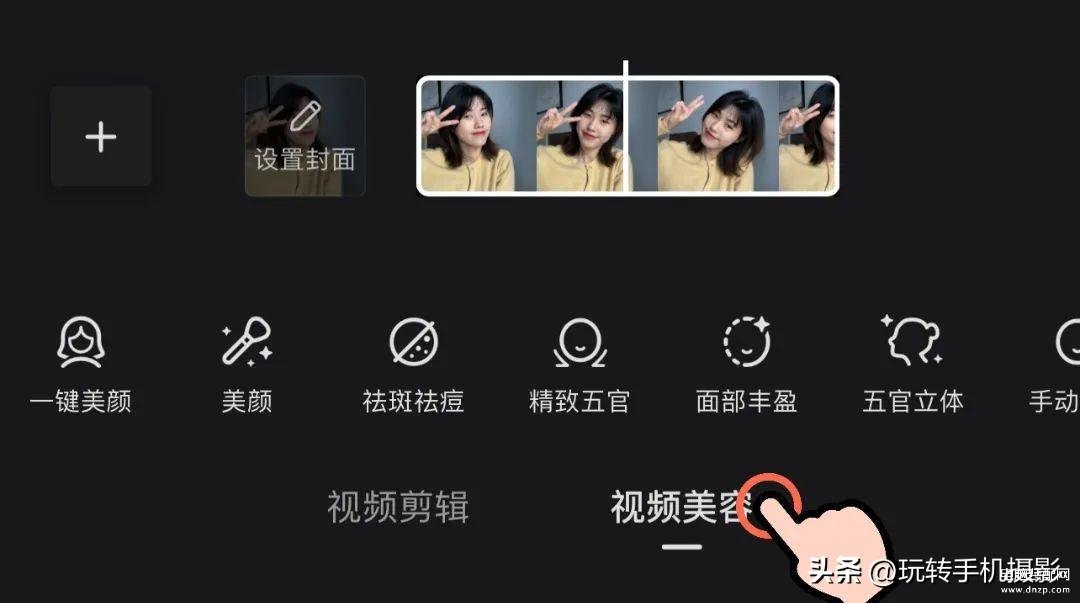Switch to the 视频剪辑 tab
The height and width of the screenshot is (603, 1080).
398,508
